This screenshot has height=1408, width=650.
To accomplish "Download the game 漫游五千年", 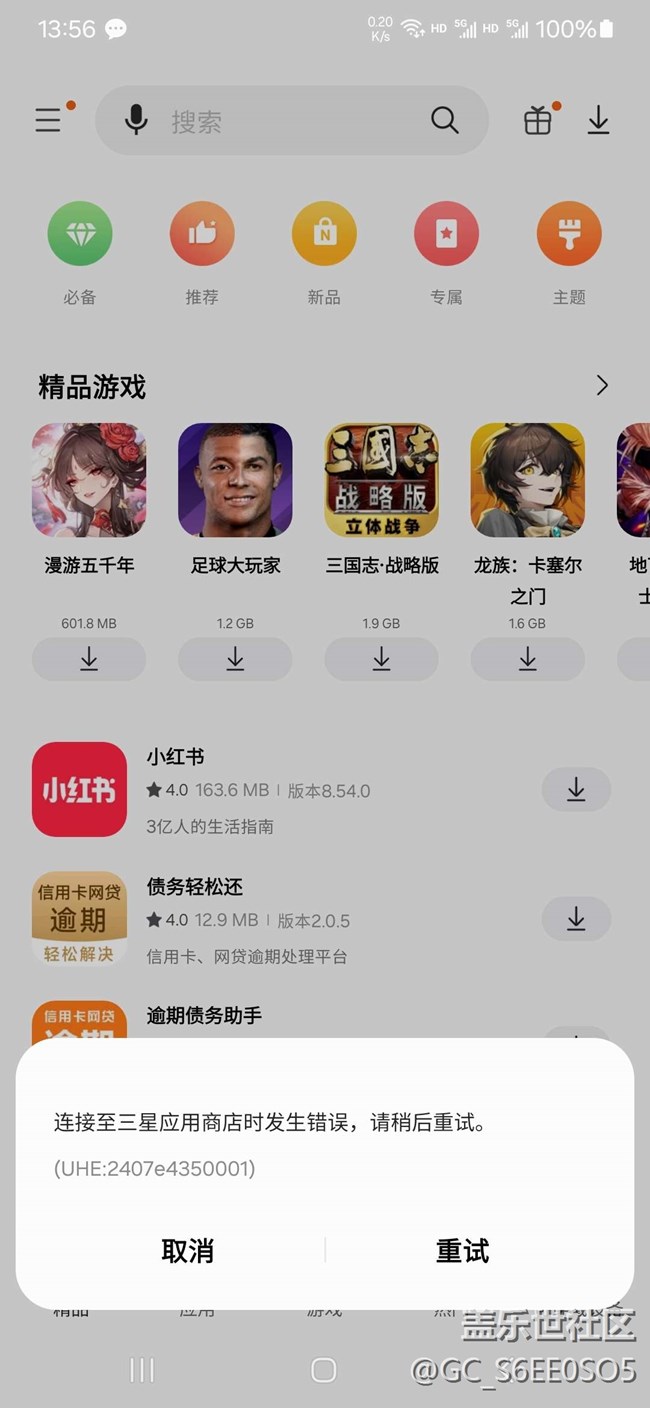I will pos(89,659).
